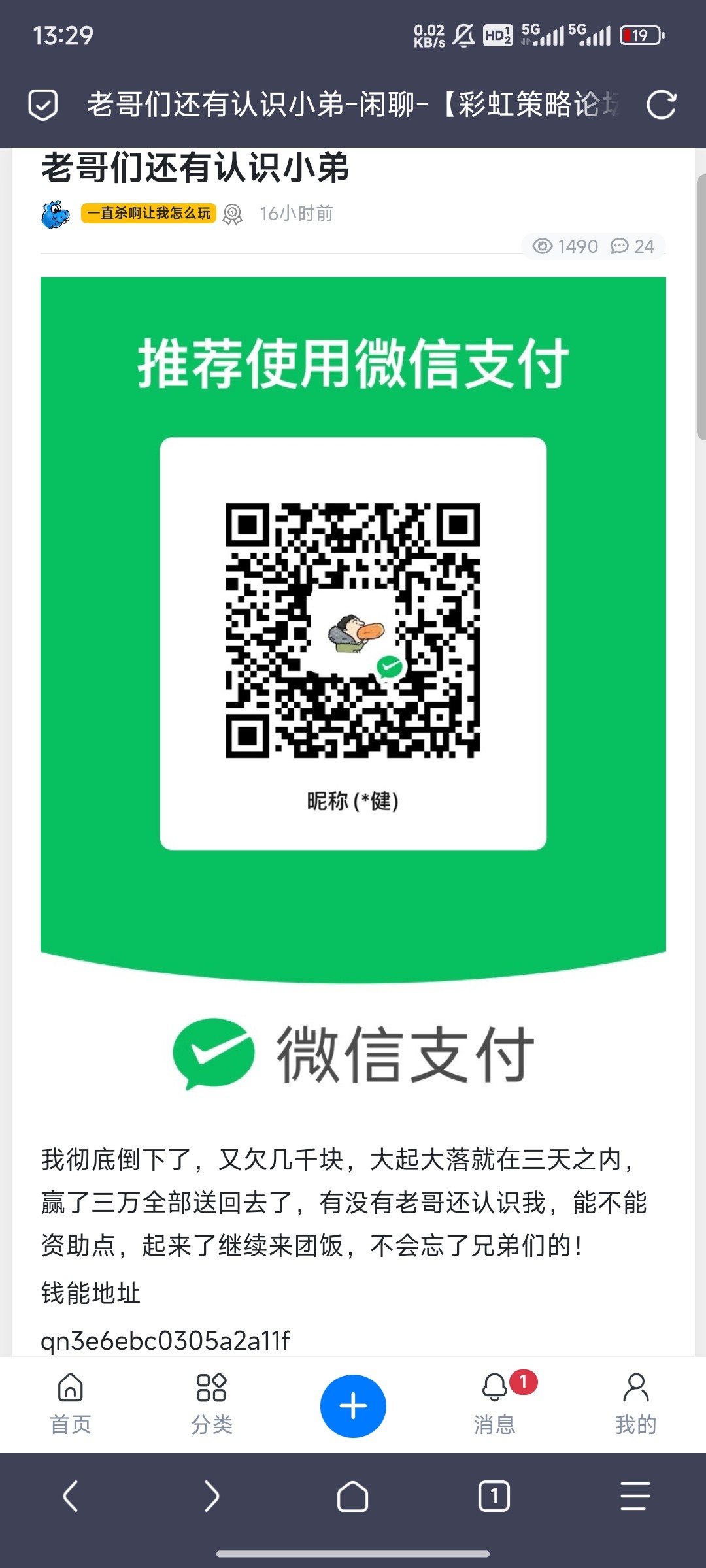The image size is (706, 1568).
Task: Reload the page with the refresh icon
Action: [x=661, y=105]
